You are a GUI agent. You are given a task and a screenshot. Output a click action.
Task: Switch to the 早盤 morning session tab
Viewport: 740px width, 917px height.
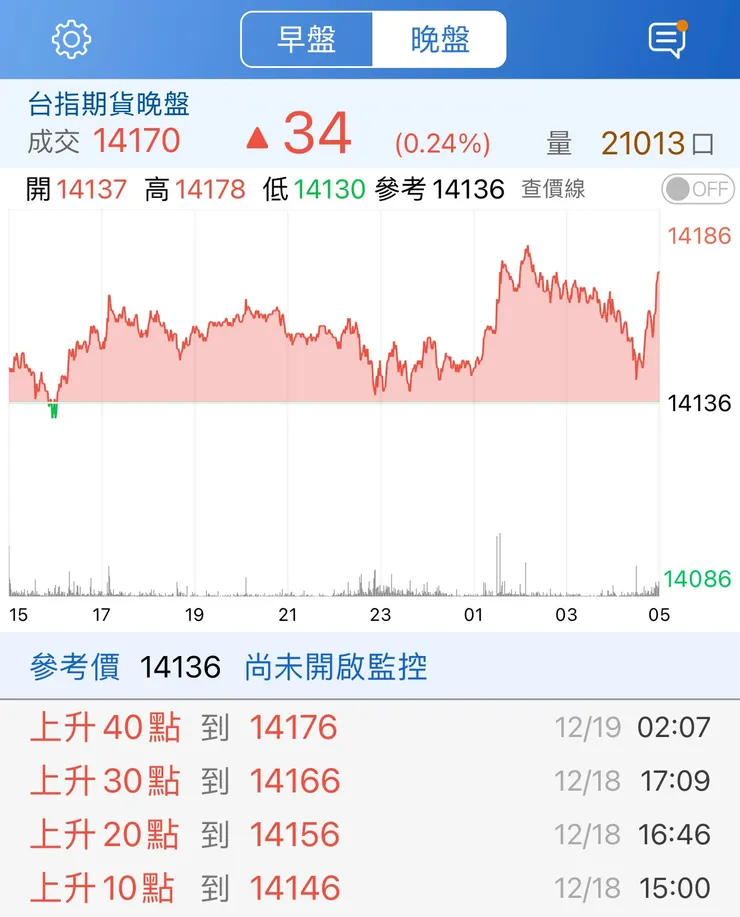305,37
